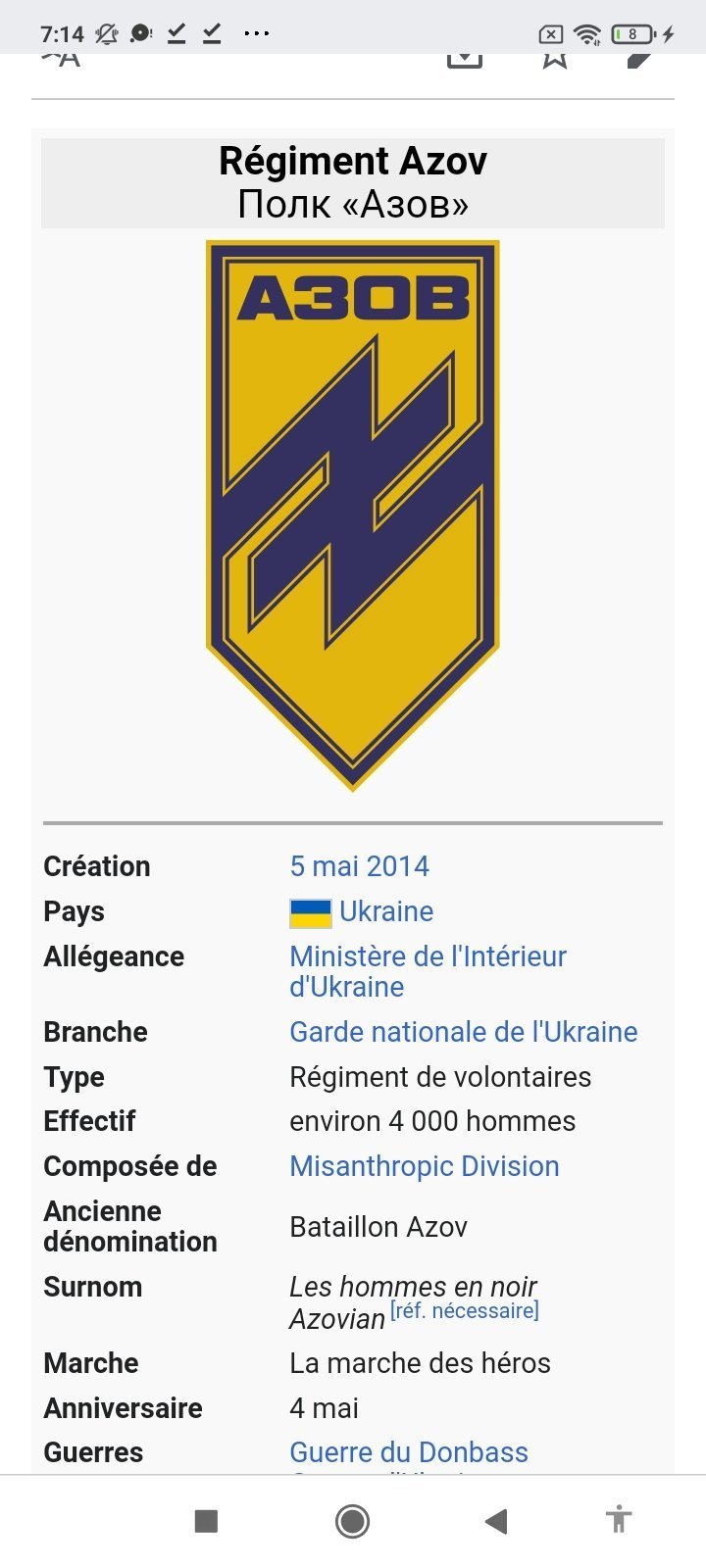Open the Misanthropic Division link
Image resolution: width=706 pixels, height=1568 pixels.
point(424,1166)
